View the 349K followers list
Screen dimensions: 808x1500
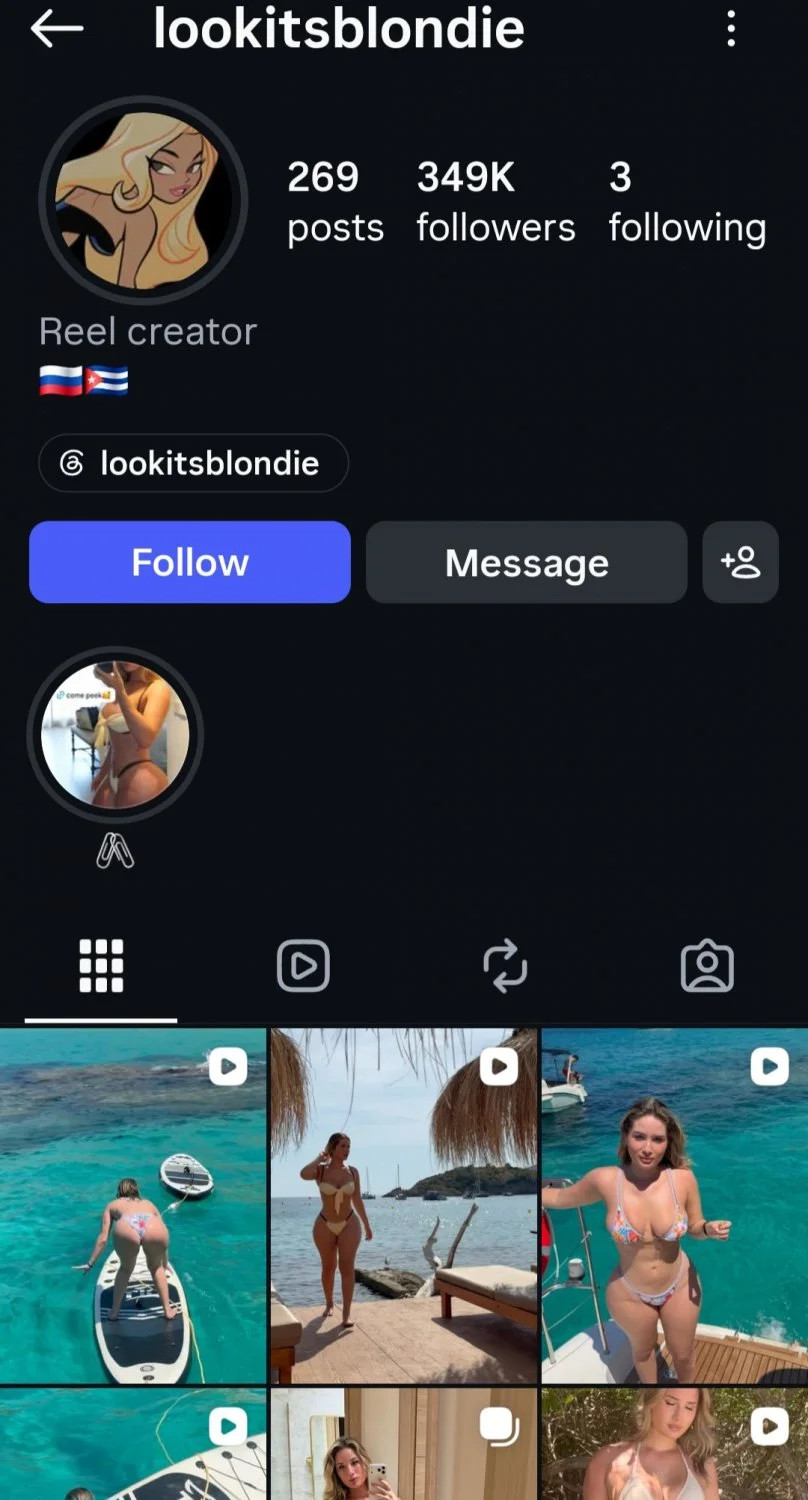coord(496,202)
